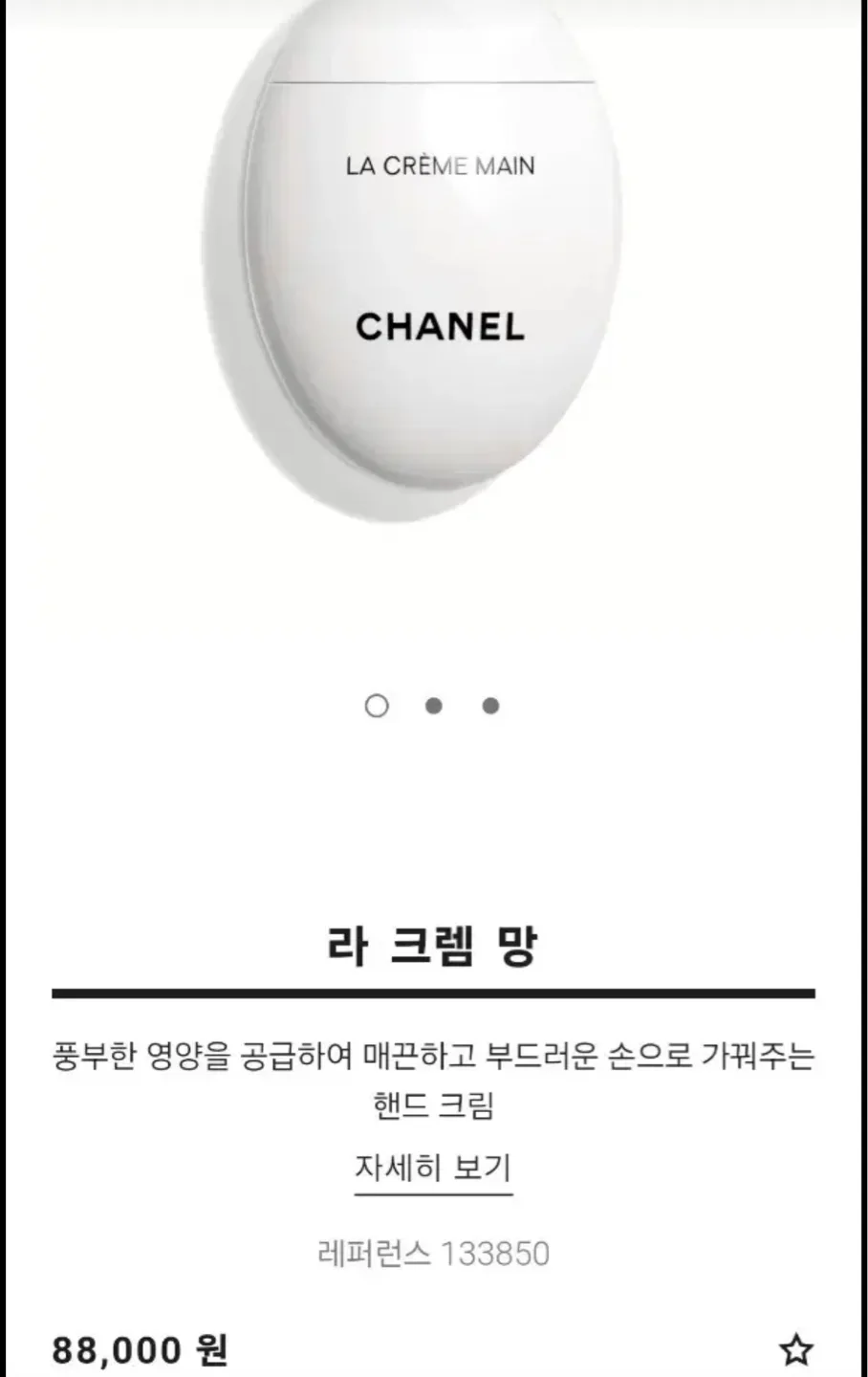Select the first image indicator dot
The image size is (868, 1377).
(x=377, y=706)
